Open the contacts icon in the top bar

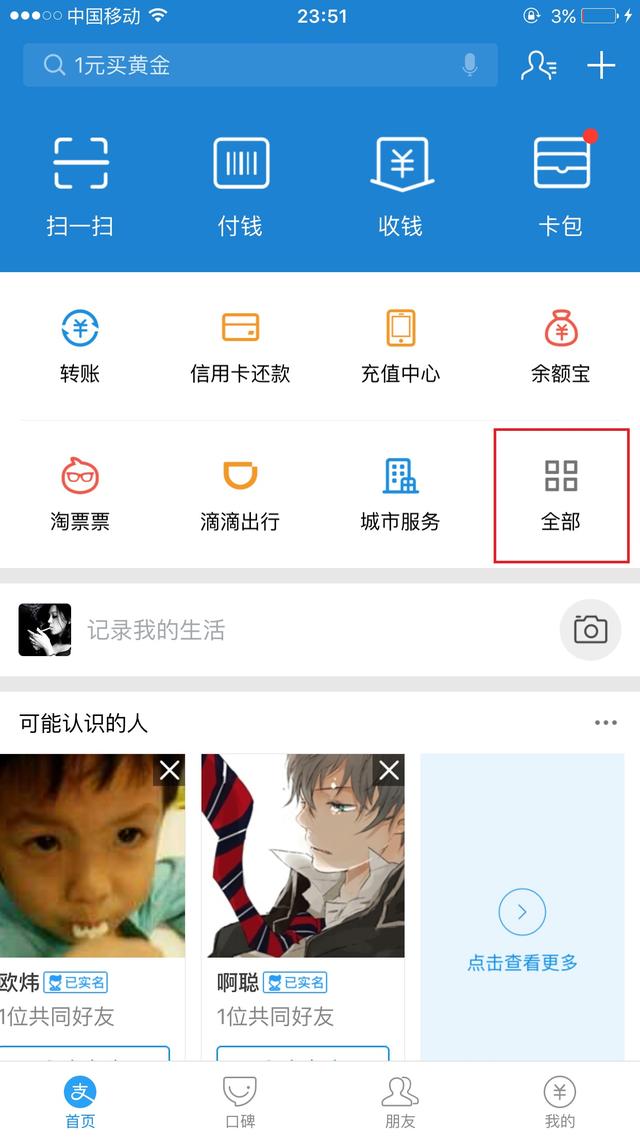click(539, 66)
